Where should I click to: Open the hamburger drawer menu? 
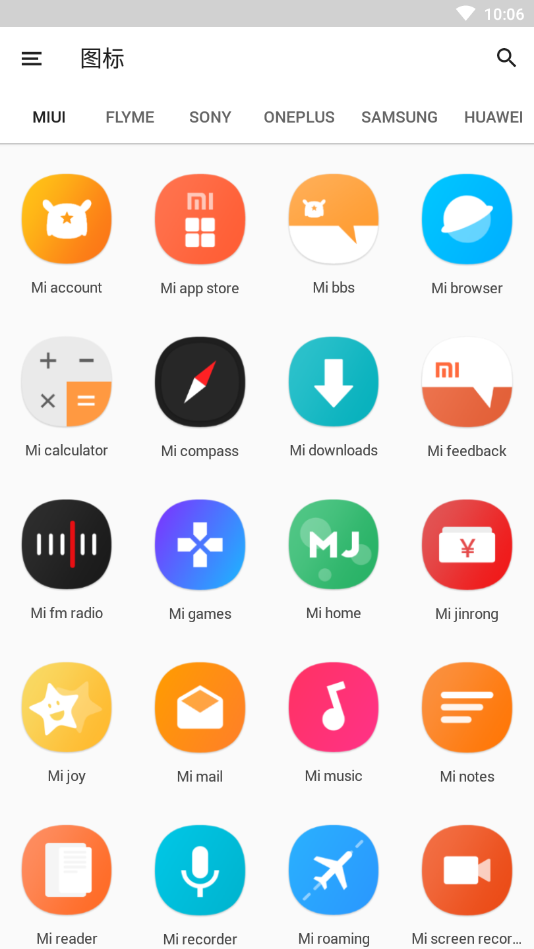click(x=31, y=59)
